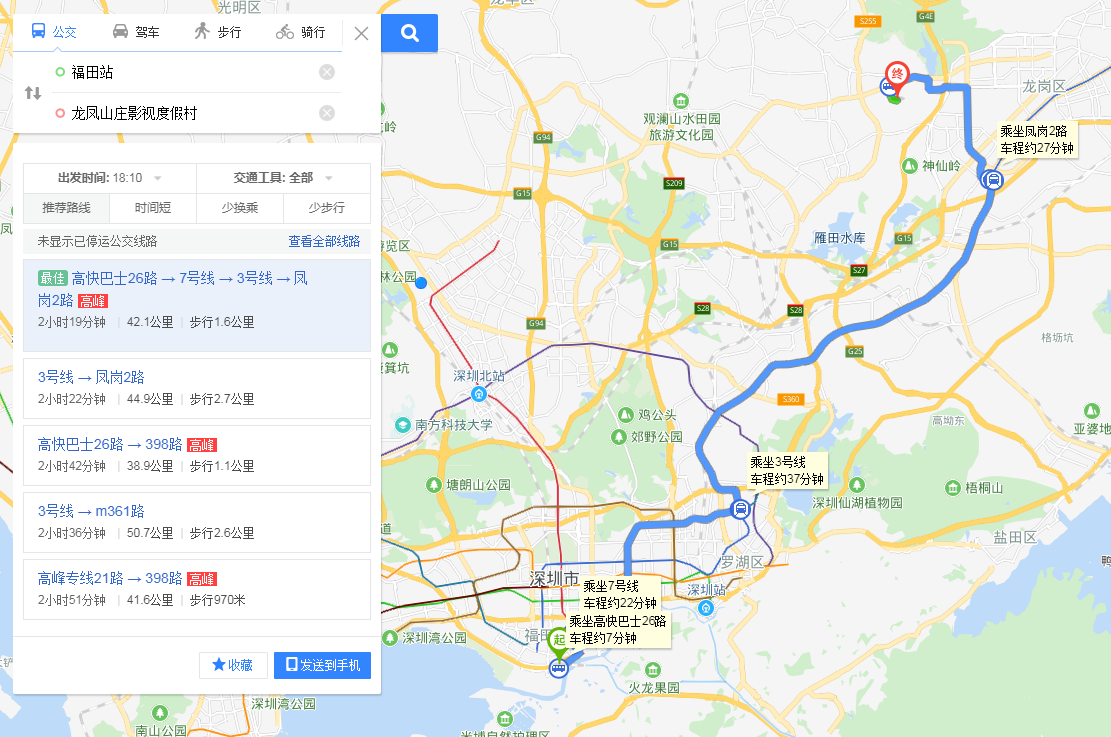Close the route planning panel

pos(361,33)
